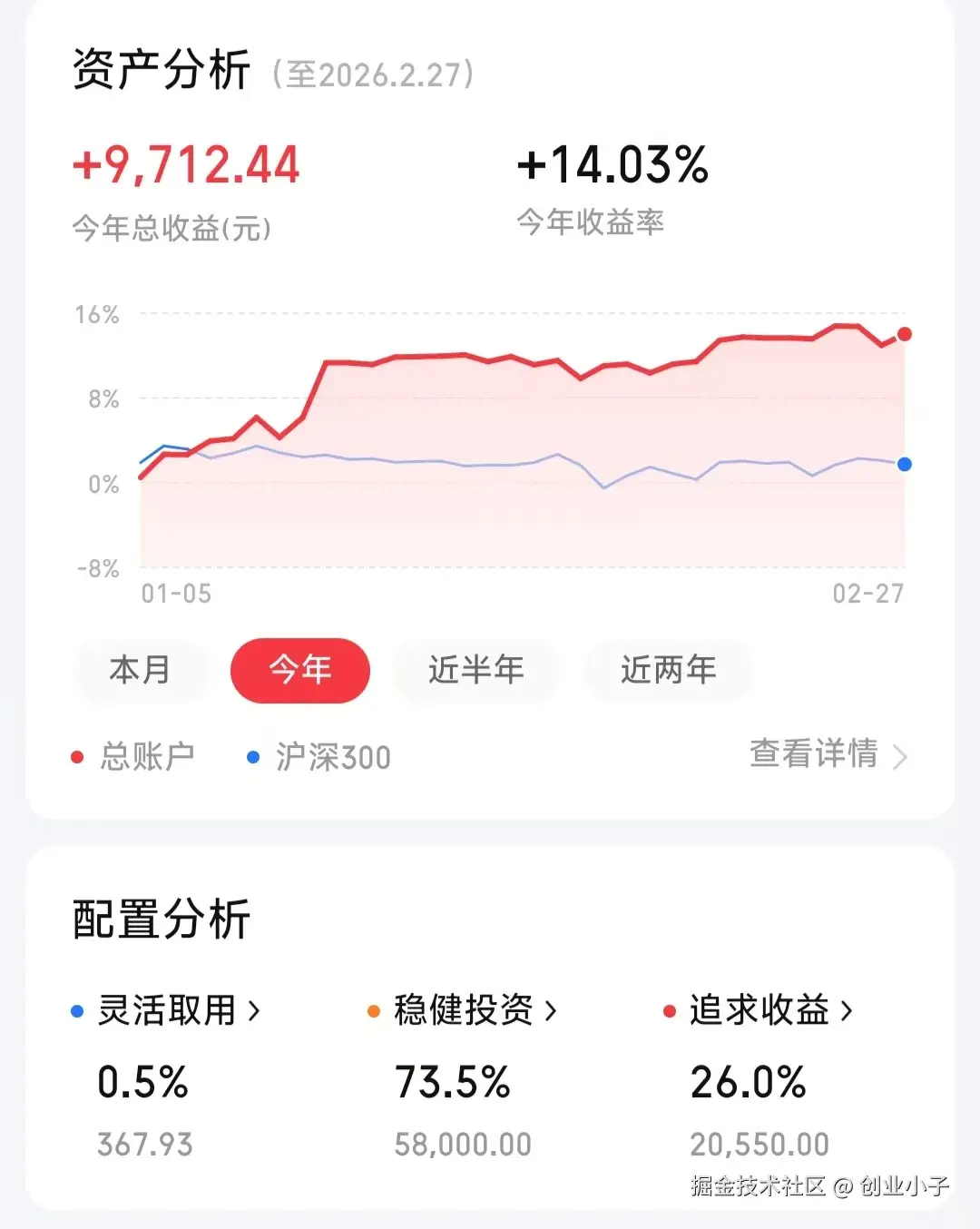The width and height of the screenshot is (980, 1229).
Task: Click the +9,712.44 total earnings value
Action: 184,165
